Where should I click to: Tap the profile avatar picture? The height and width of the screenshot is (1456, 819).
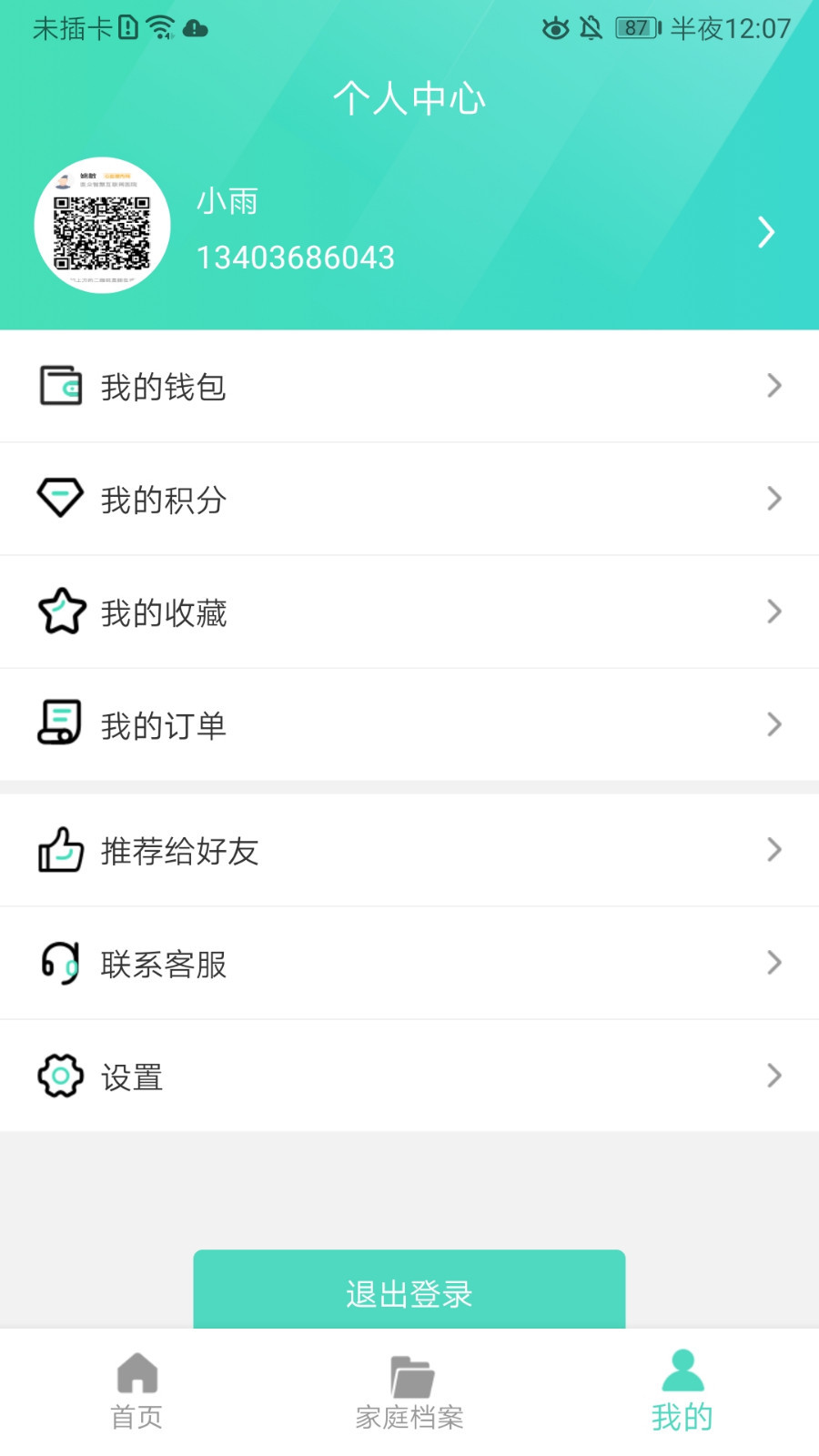[x=102, y=226]
